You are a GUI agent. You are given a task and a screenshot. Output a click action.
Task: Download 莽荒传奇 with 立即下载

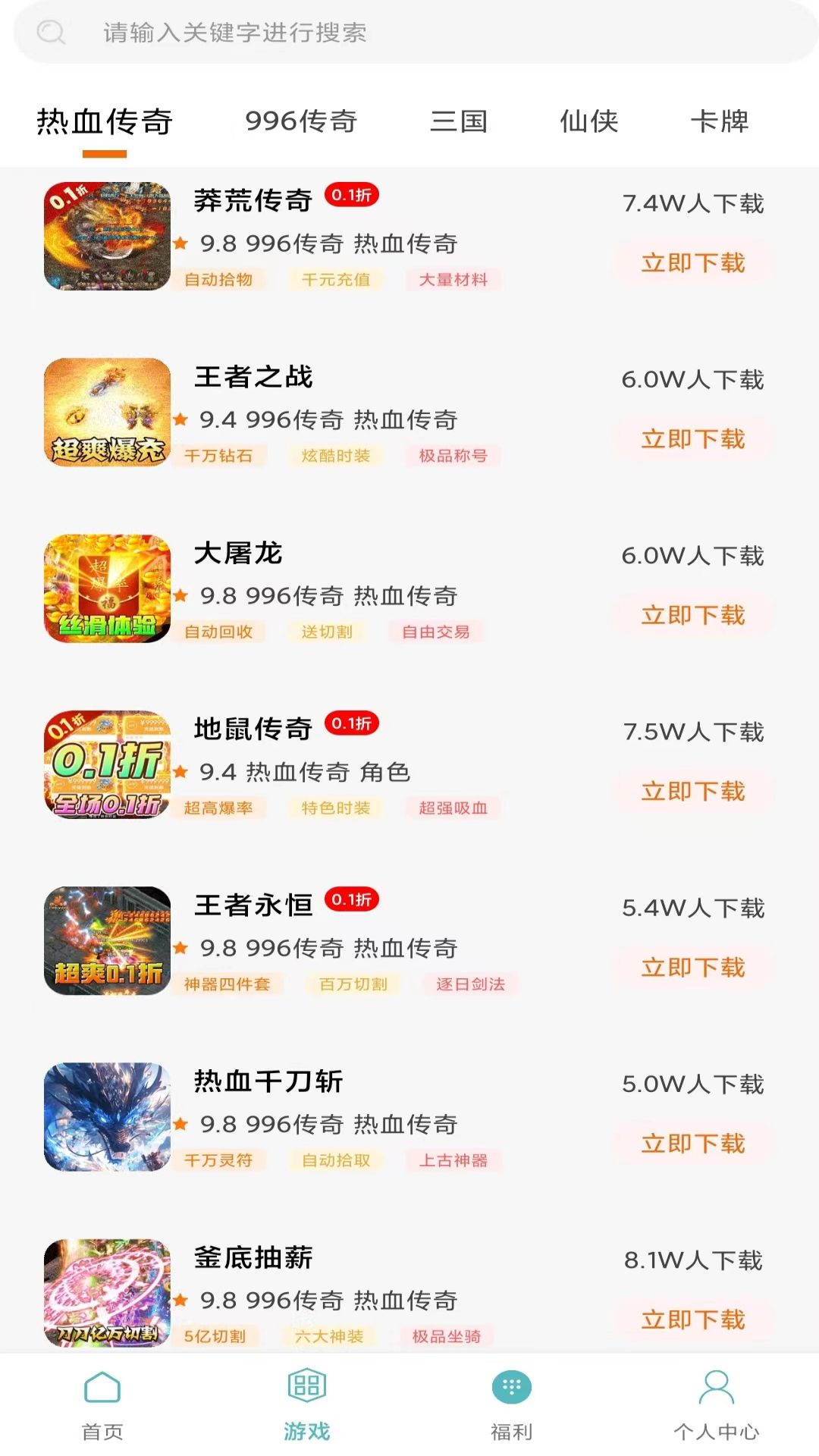693,263
